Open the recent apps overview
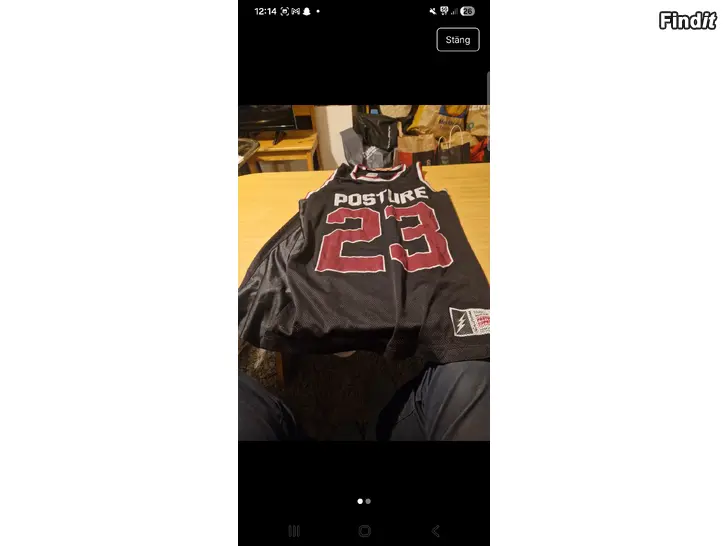728x546 pixels. point(294,531)
